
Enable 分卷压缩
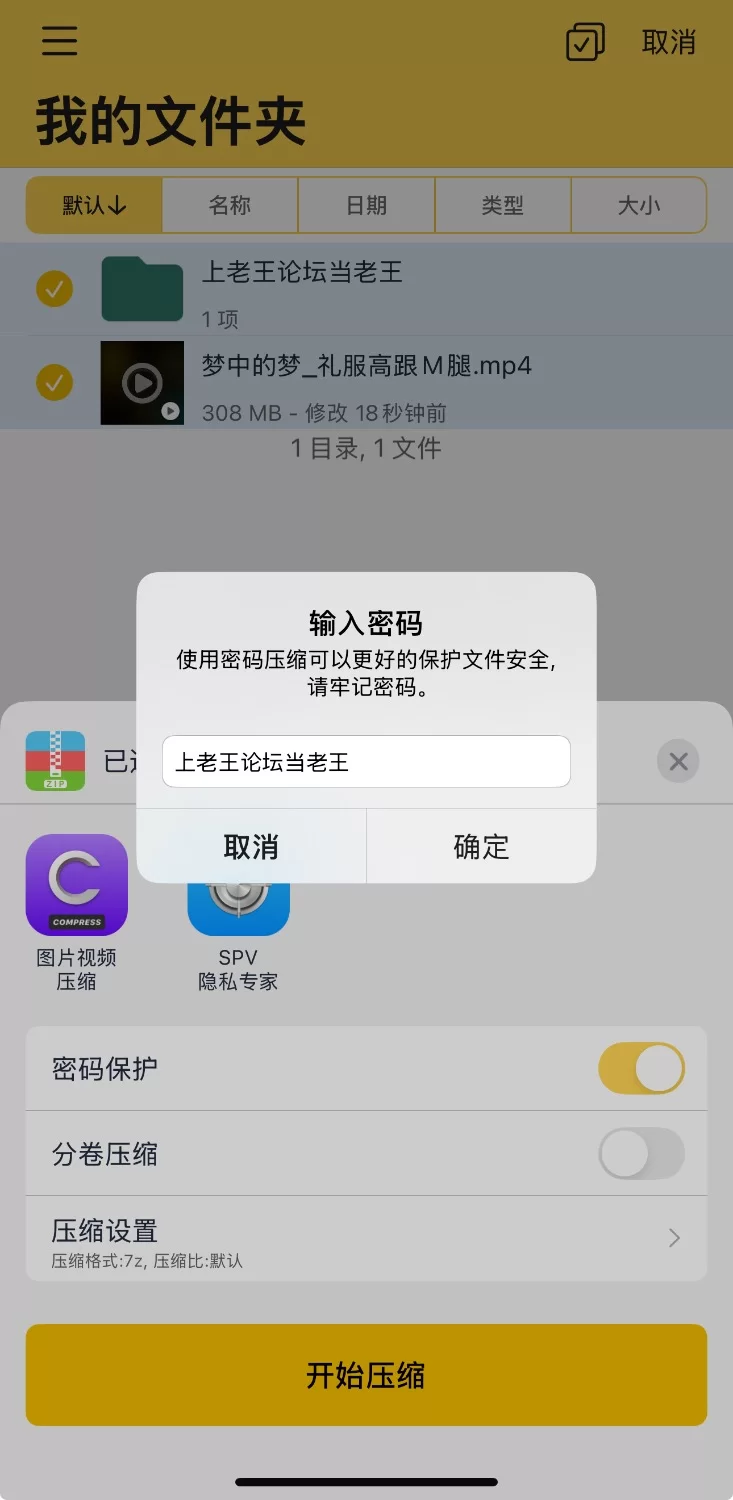pyautogui.click(x=641, y=1153)
